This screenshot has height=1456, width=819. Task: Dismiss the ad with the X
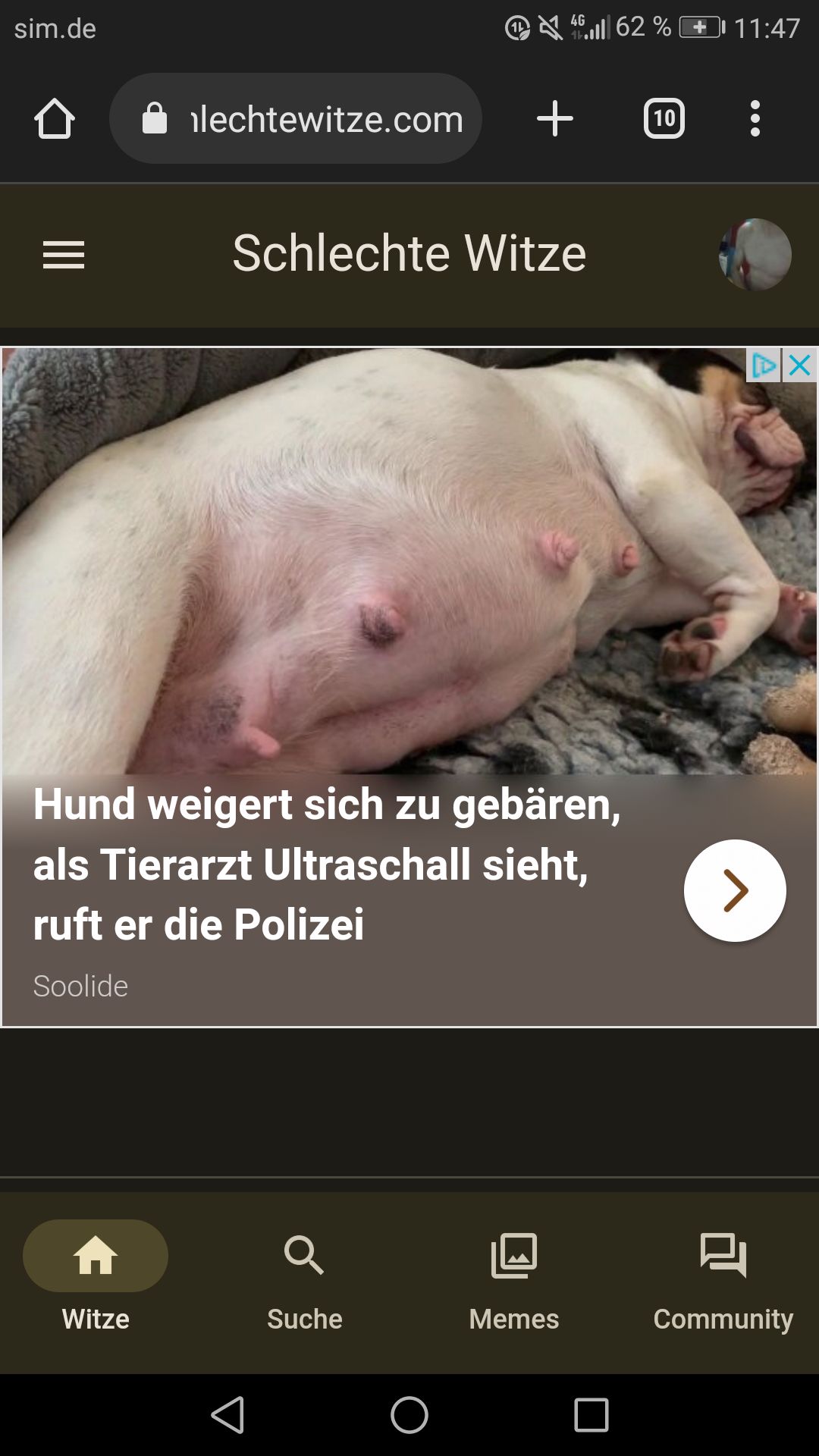800,366
